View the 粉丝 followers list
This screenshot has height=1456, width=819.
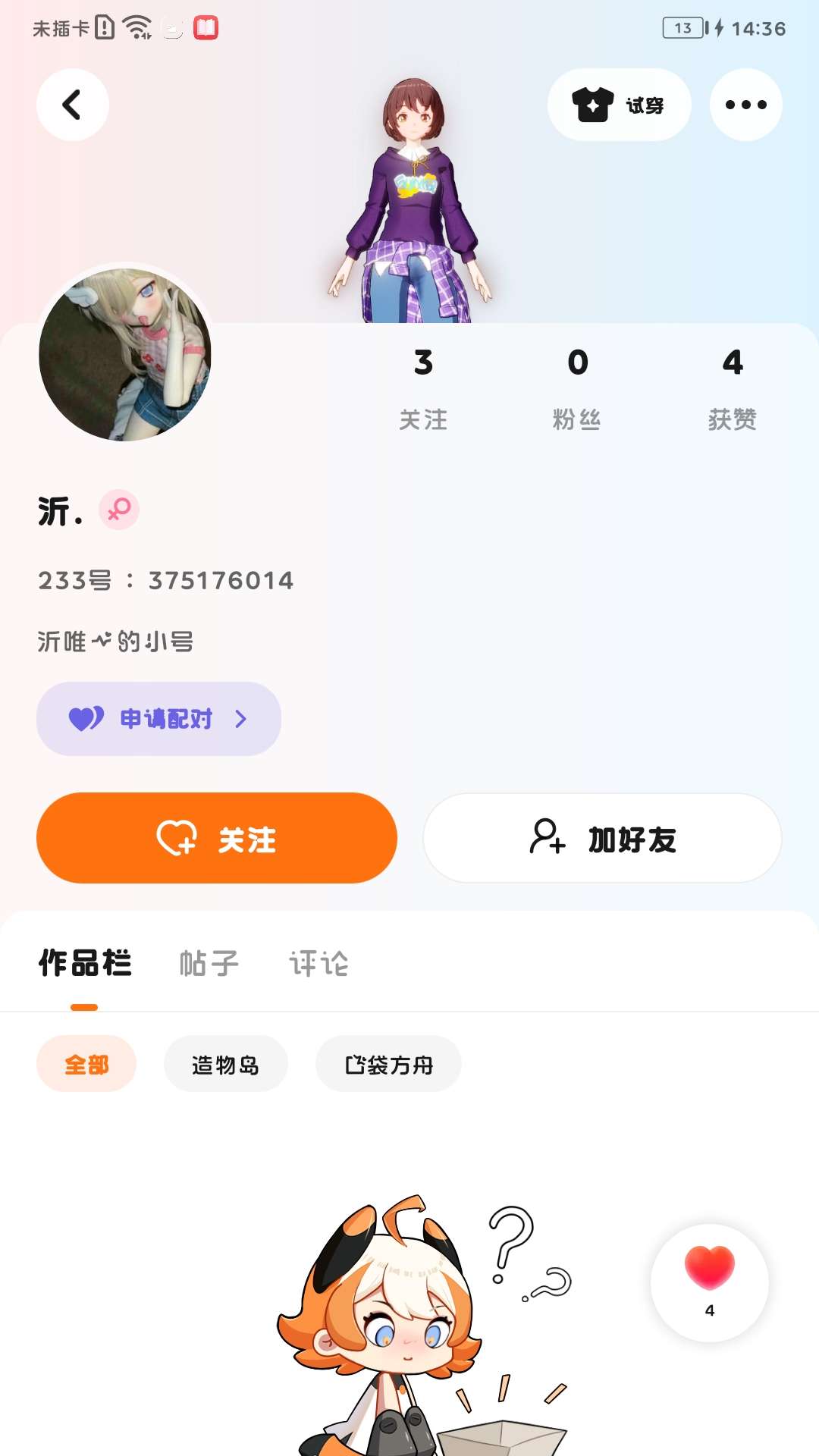point(577,388)
